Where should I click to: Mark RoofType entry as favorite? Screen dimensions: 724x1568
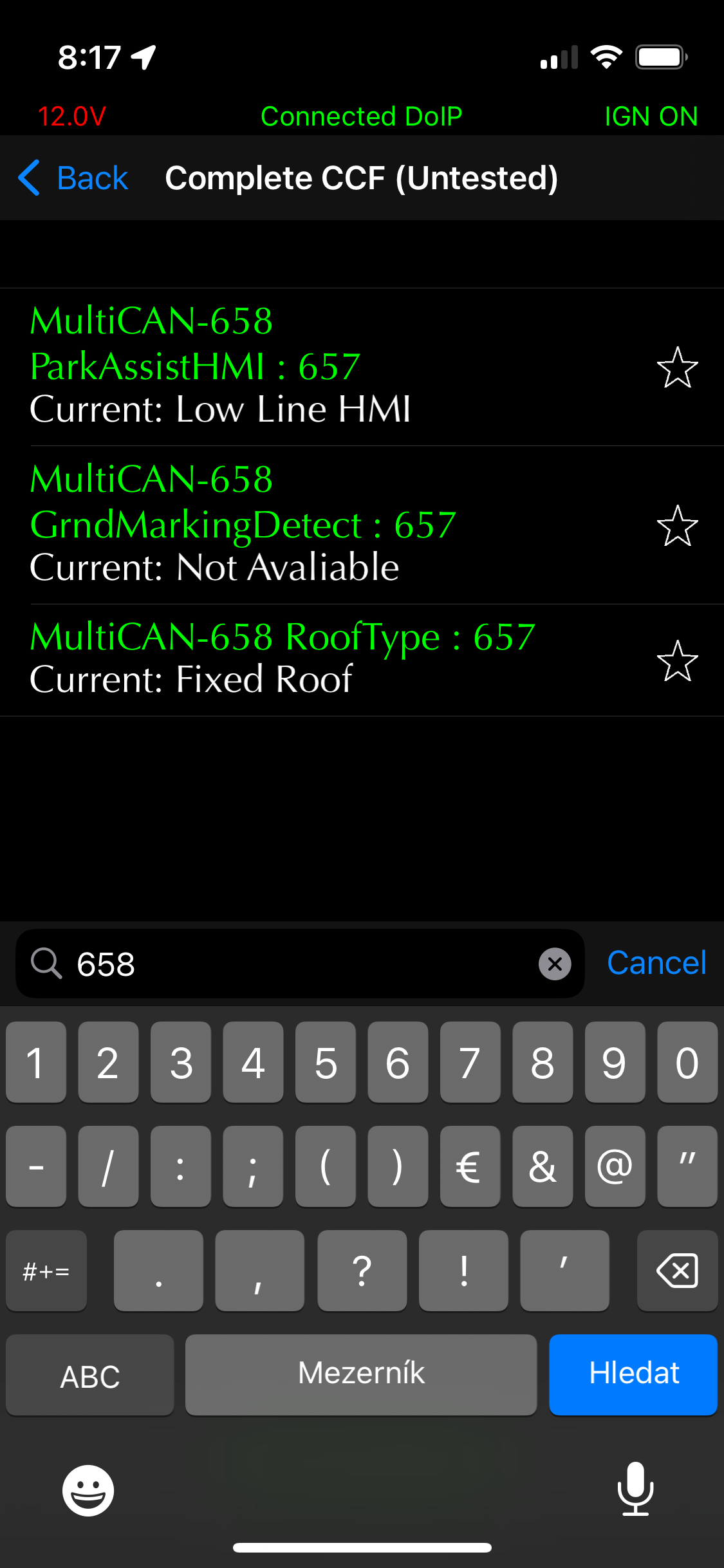[677, 661]
